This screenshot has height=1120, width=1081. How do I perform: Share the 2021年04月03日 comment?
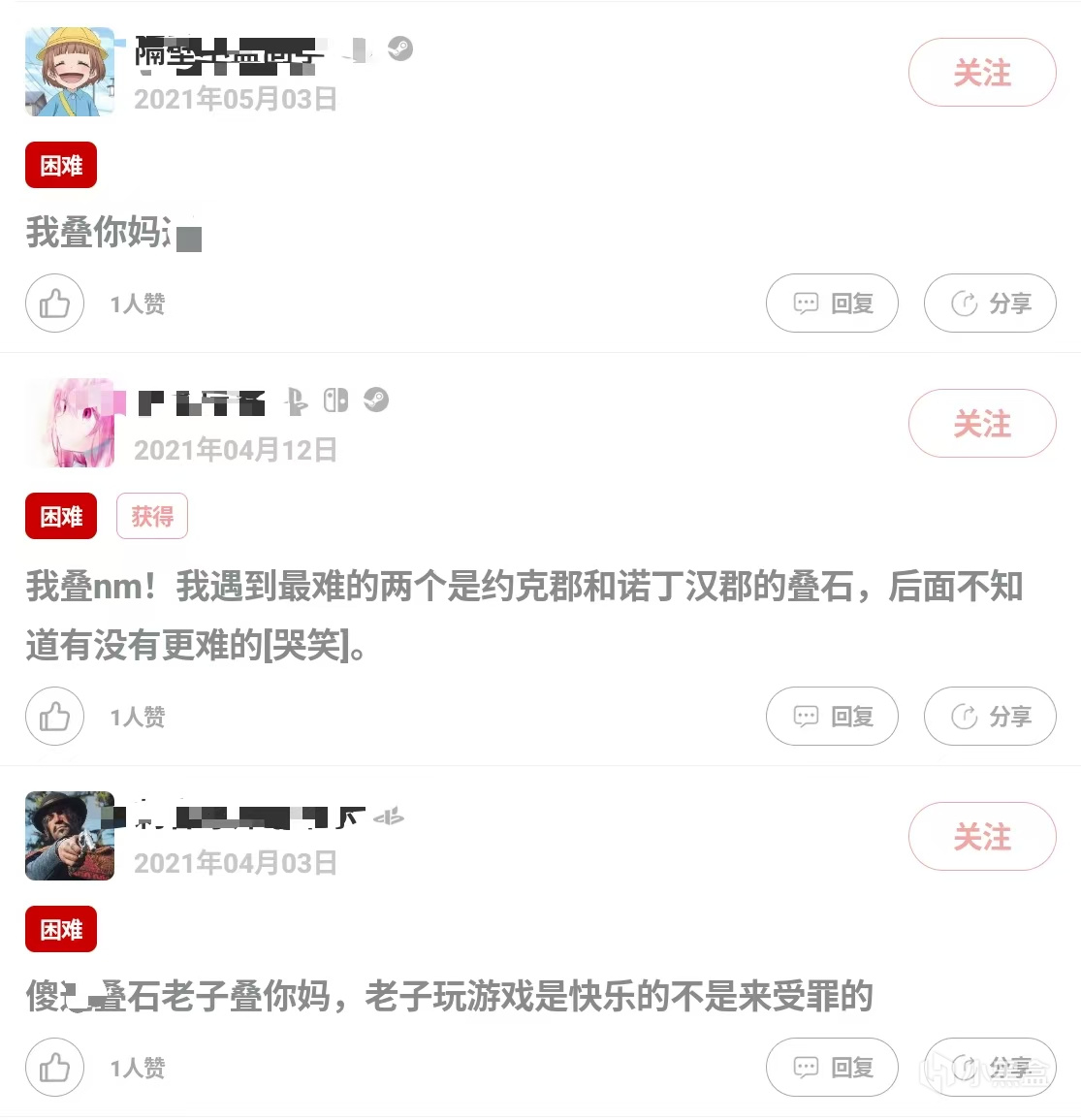coord(989,1068)
